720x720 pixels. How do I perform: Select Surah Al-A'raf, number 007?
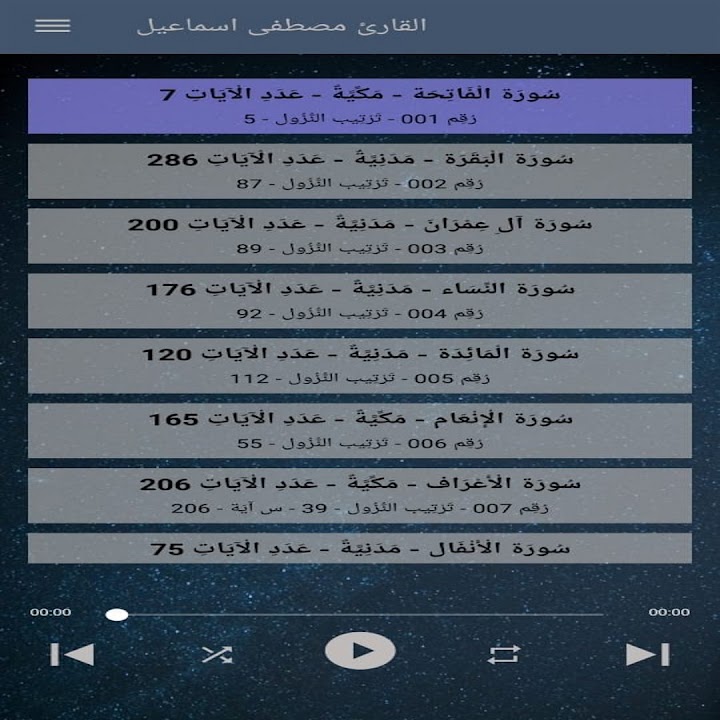click(360, 495)
